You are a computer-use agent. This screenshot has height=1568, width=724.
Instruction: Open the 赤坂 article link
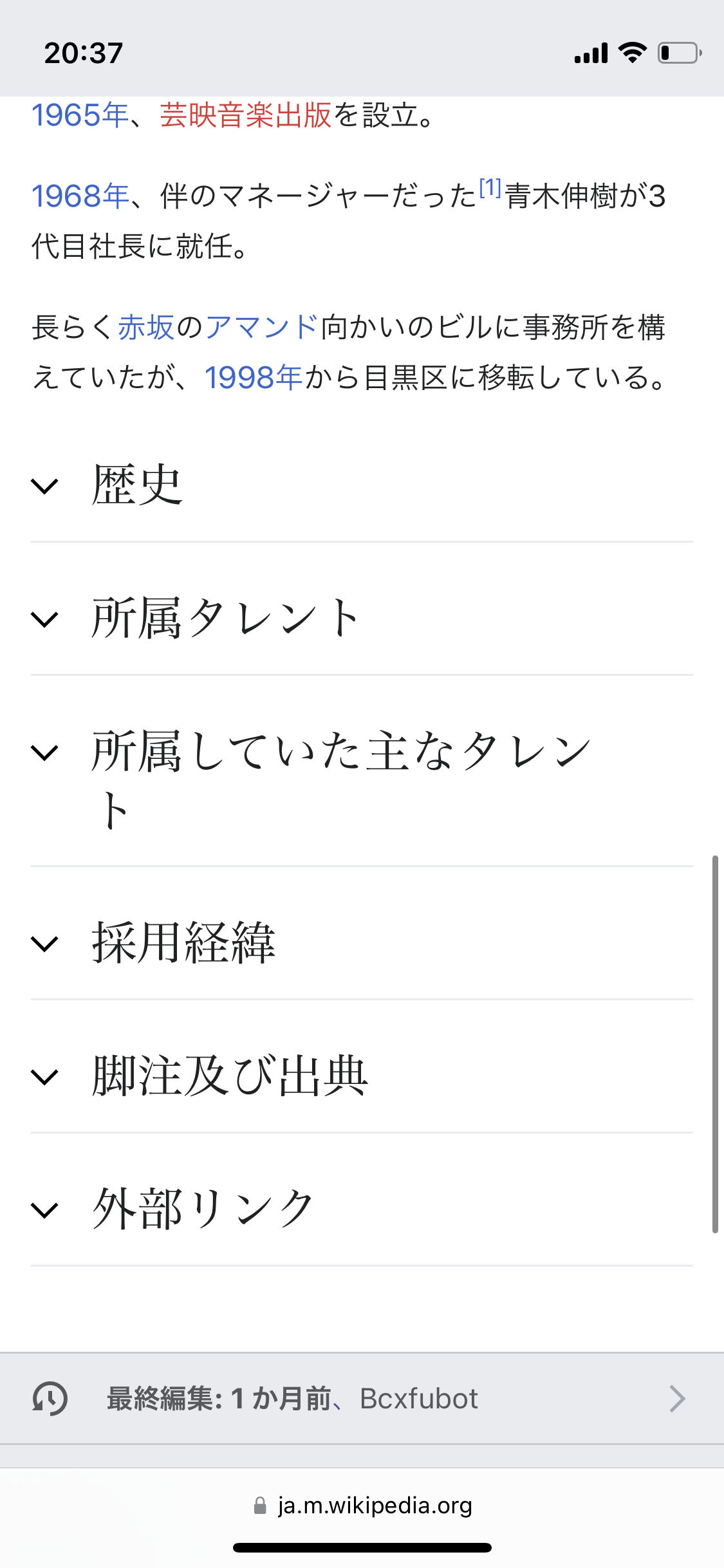tap(146, 327)
